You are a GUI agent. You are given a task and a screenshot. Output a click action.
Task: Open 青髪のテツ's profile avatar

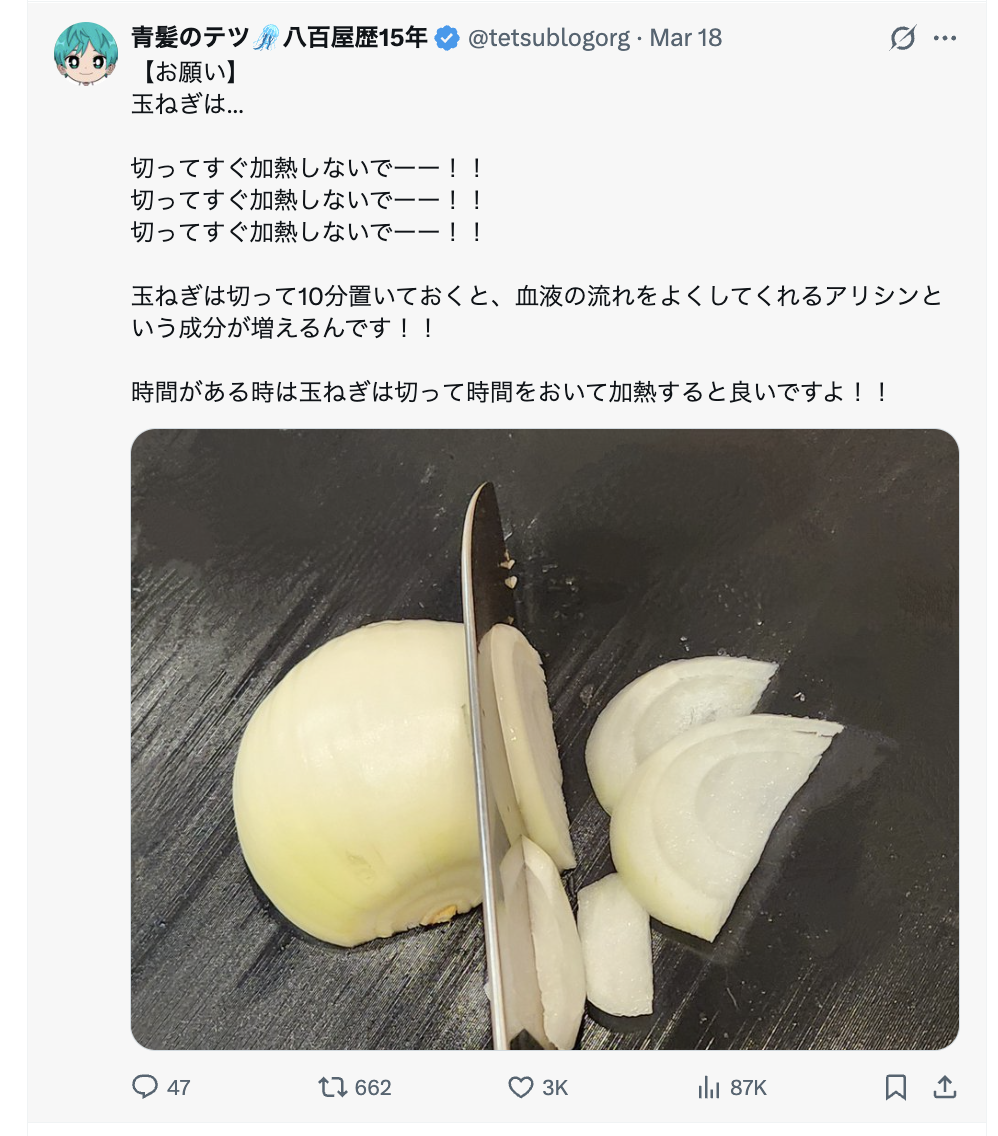click(85, 54)
